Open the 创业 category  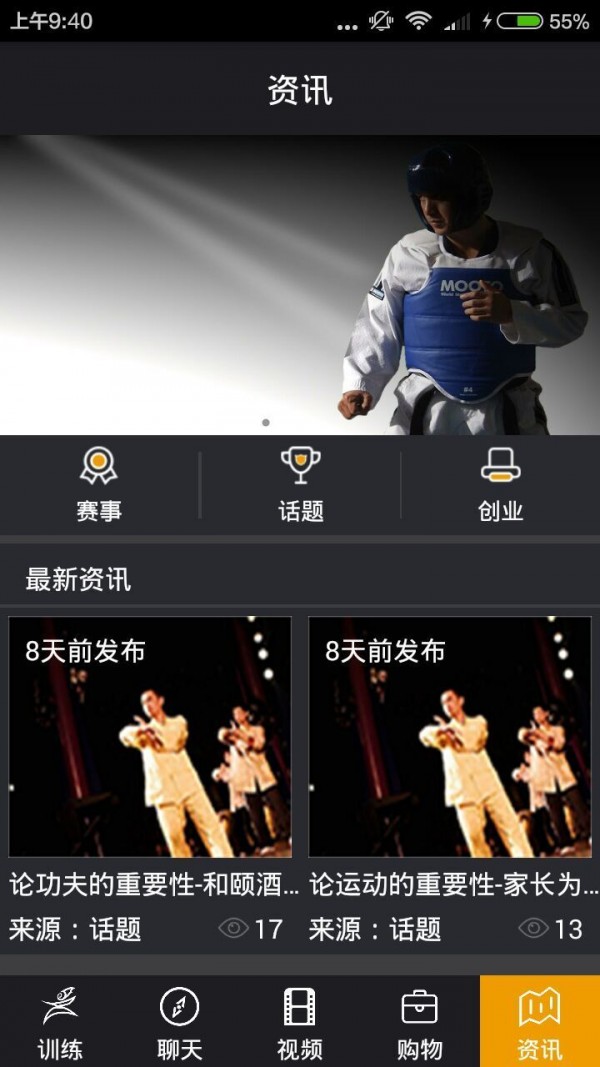pos(500,485)
